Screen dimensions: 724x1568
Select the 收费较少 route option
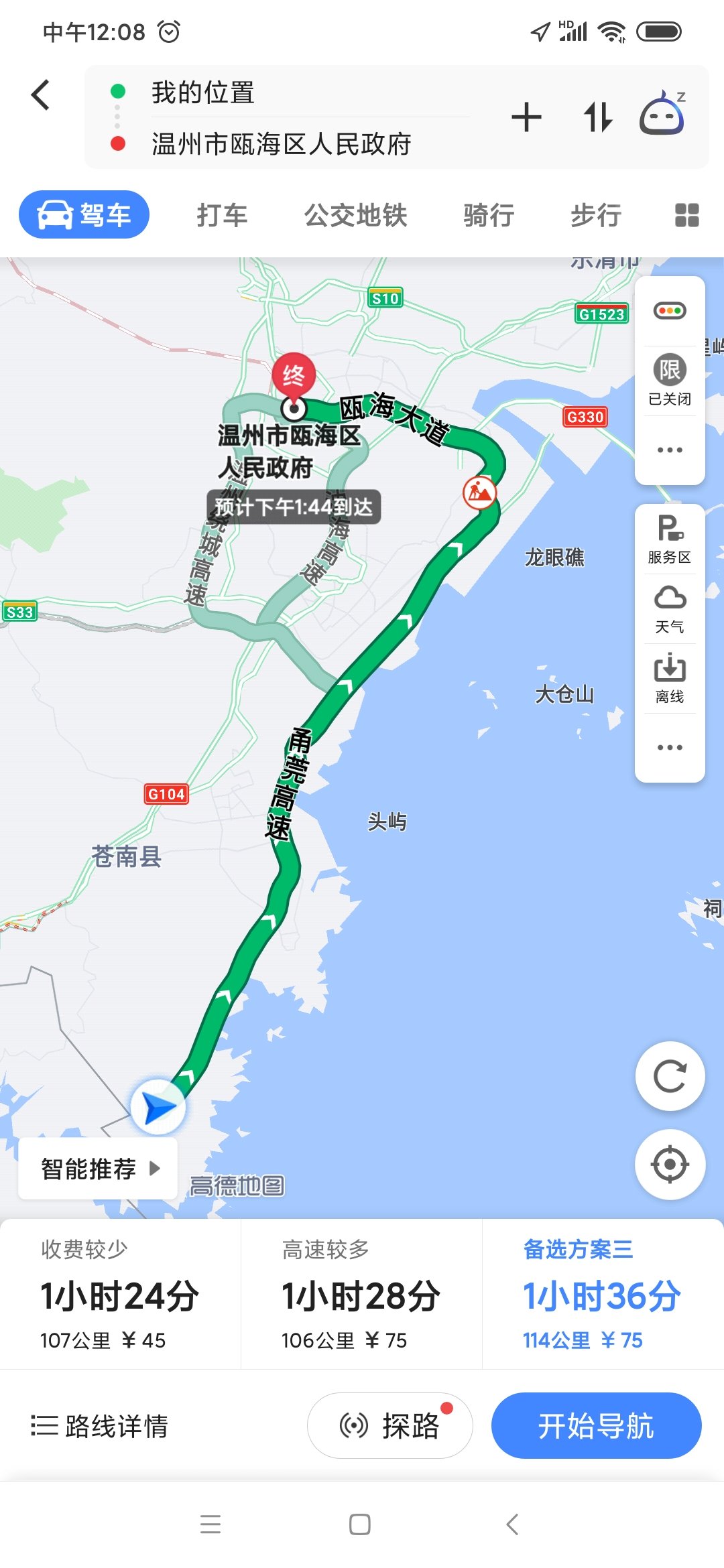pos(121,1294)
